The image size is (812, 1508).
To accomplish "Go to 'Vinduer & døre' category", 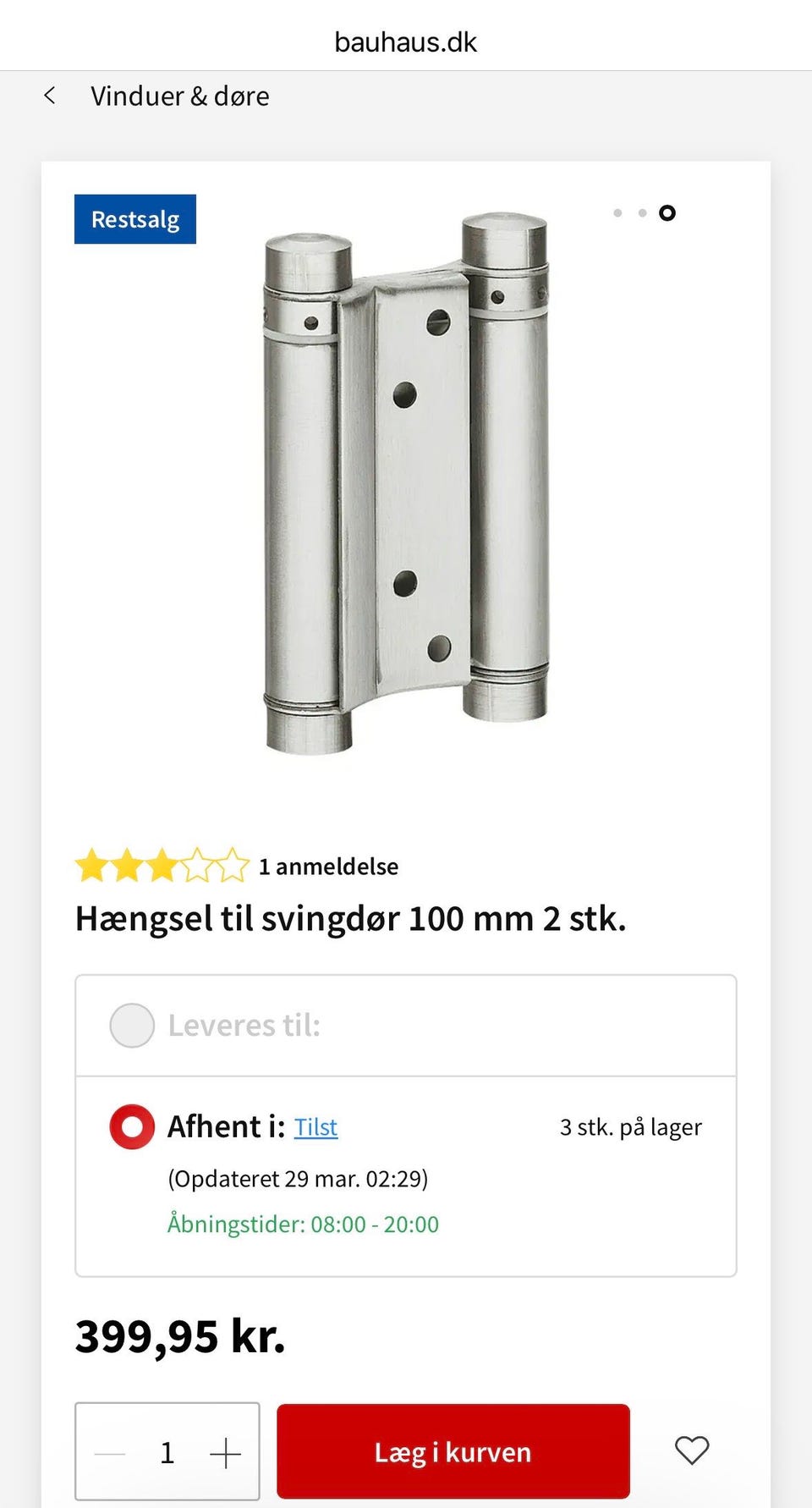I will point(180,96).
